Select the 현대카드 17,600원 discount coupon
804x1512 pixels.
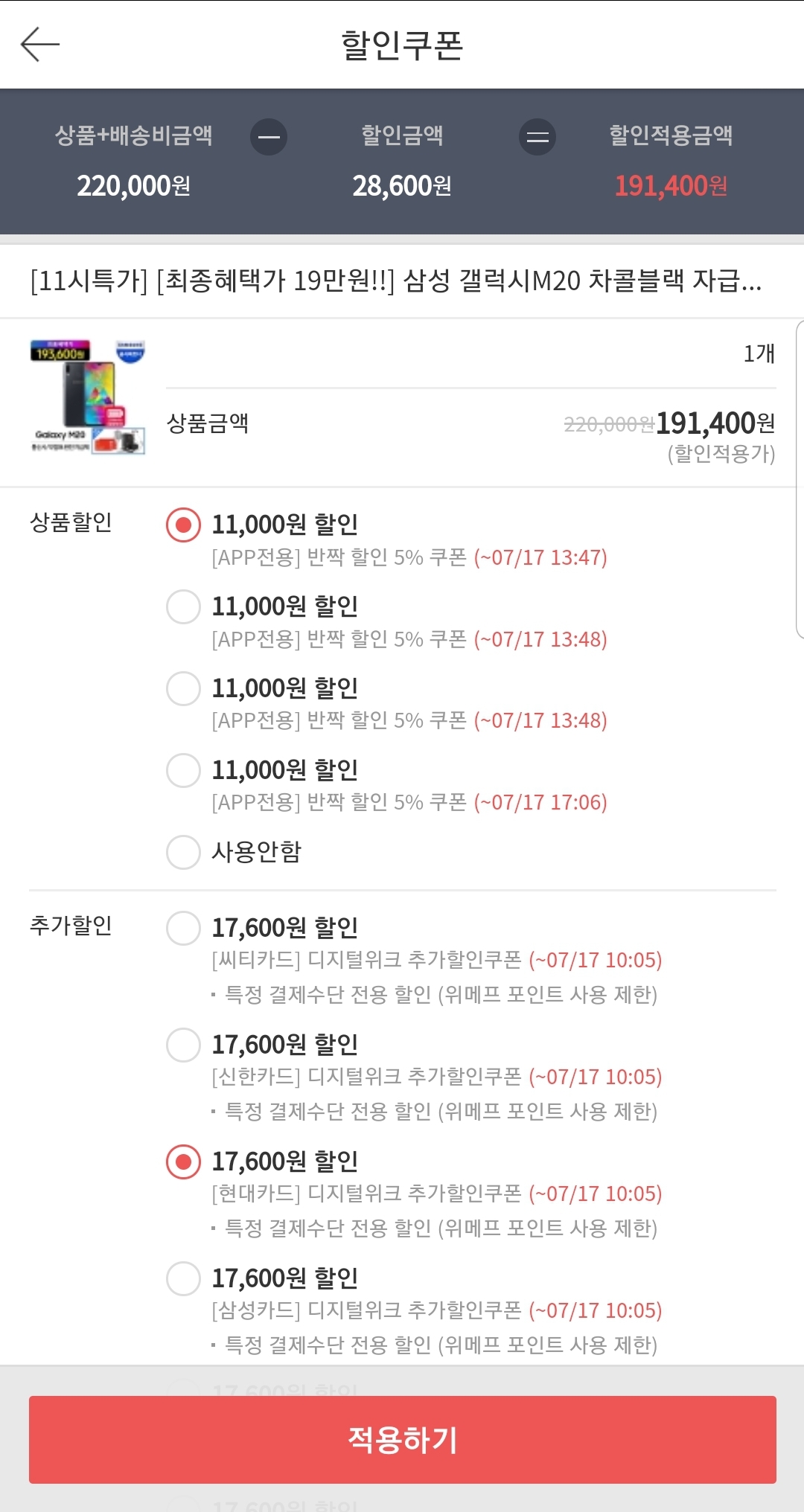[x=183, y=1162]
